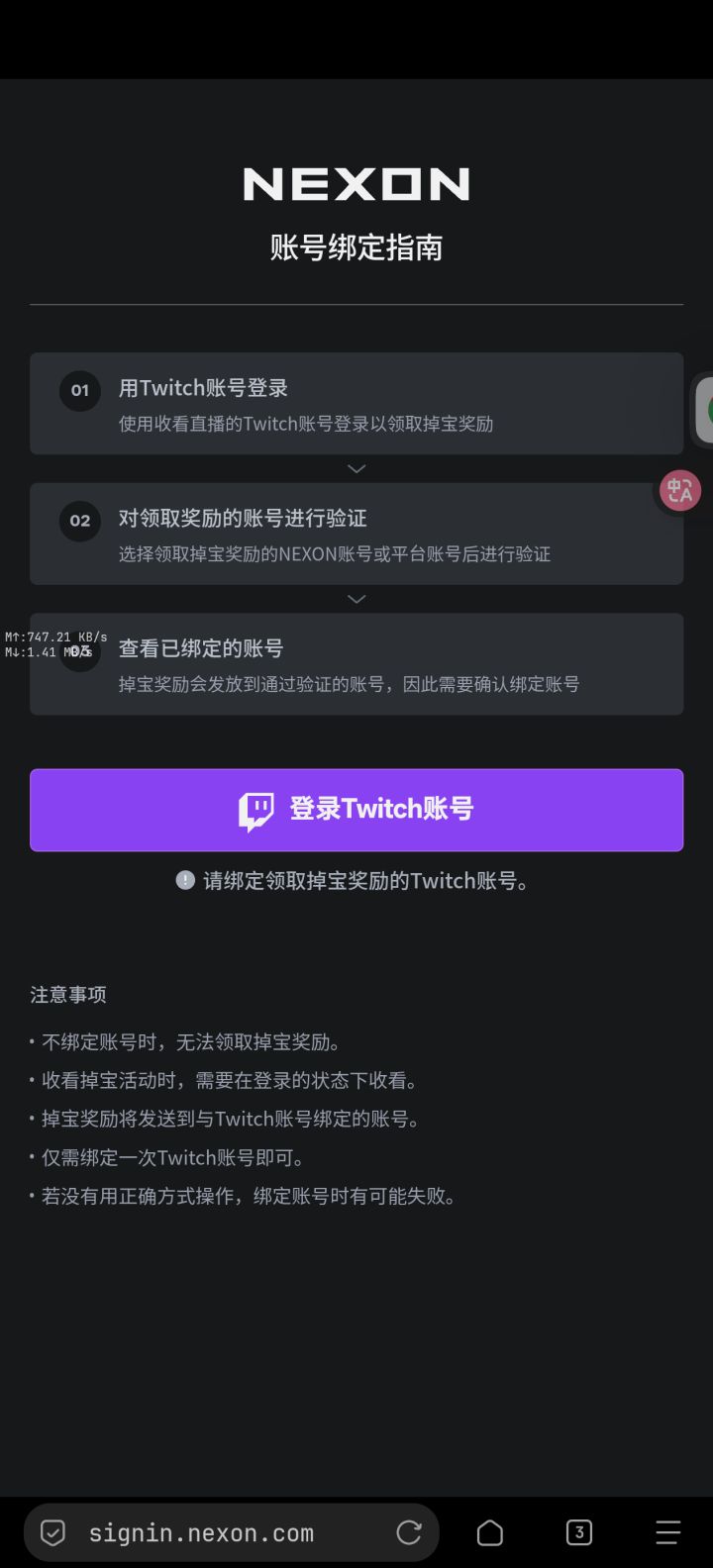Viewport: 713px width, 1568px height.
Task: Open the tab switcher showing 3 tabs
Action: tap(579, 1532)
